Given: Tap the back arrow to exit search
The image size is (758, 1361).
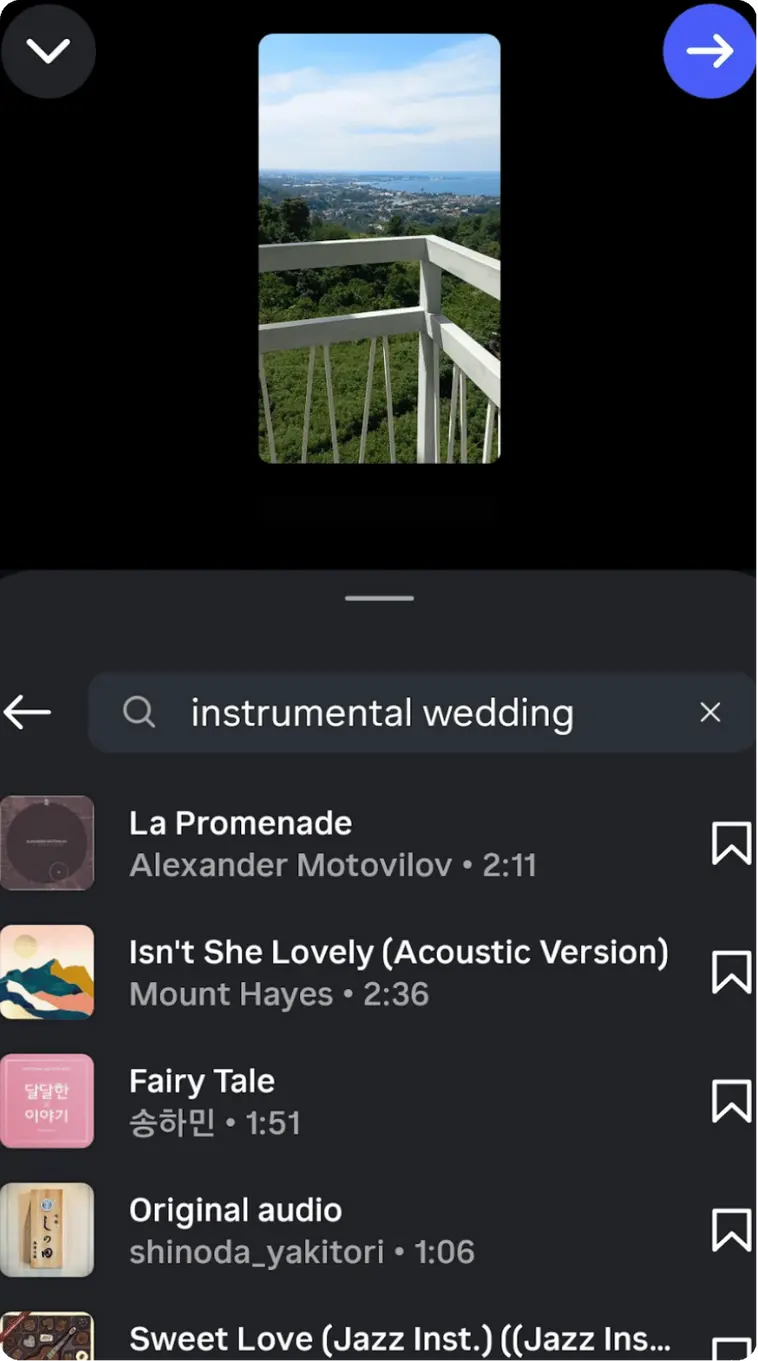Looking at the screenshot, I should (x=27, y=712).
